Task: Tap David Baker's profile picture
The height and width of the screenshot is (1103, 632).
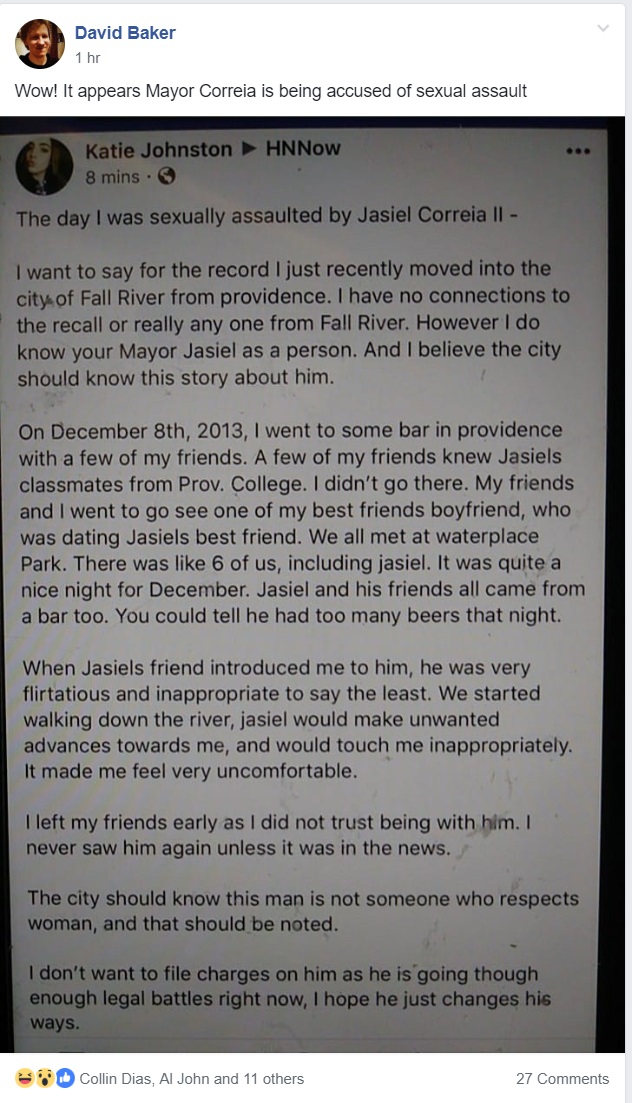Action: tap(40, 44)
